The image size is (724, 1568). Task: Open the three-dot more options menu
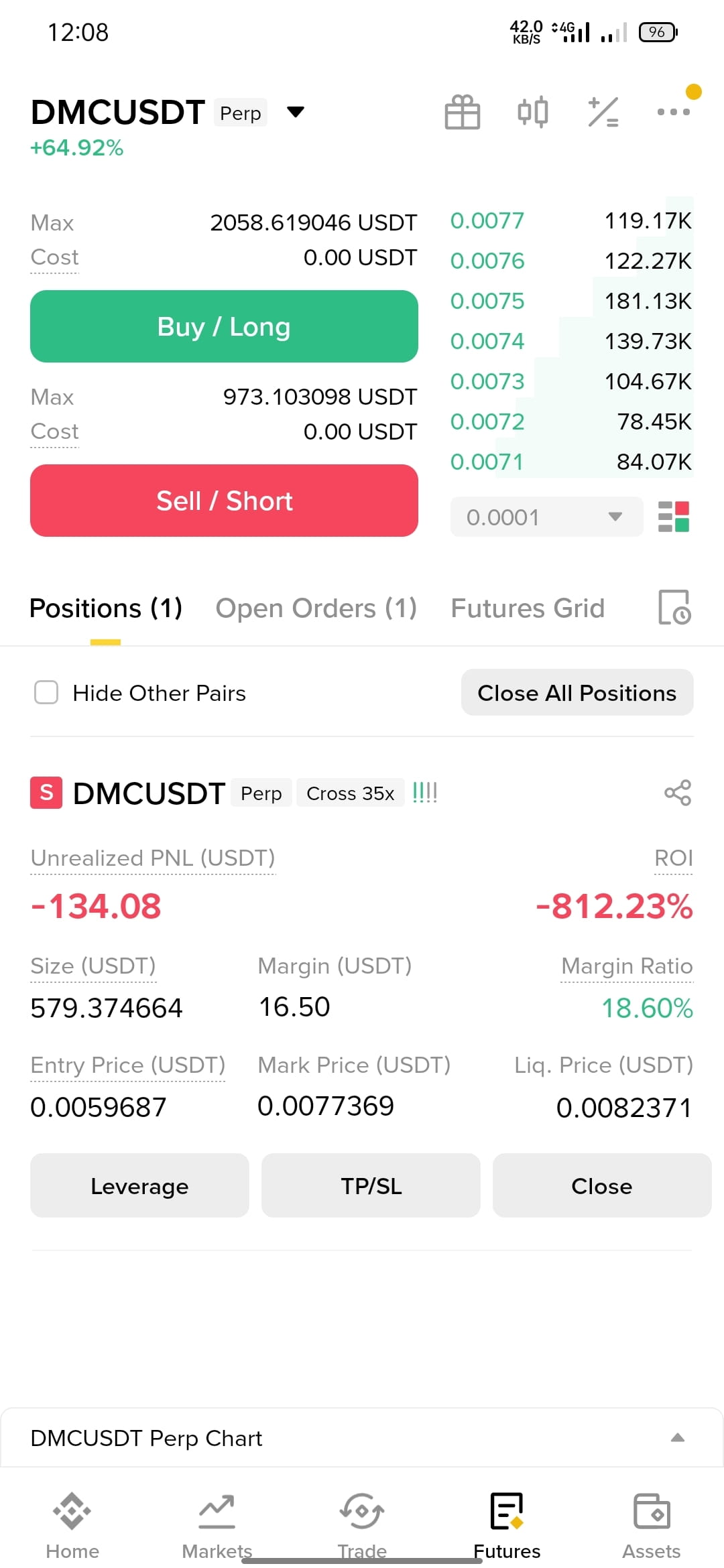coord(674,112)
